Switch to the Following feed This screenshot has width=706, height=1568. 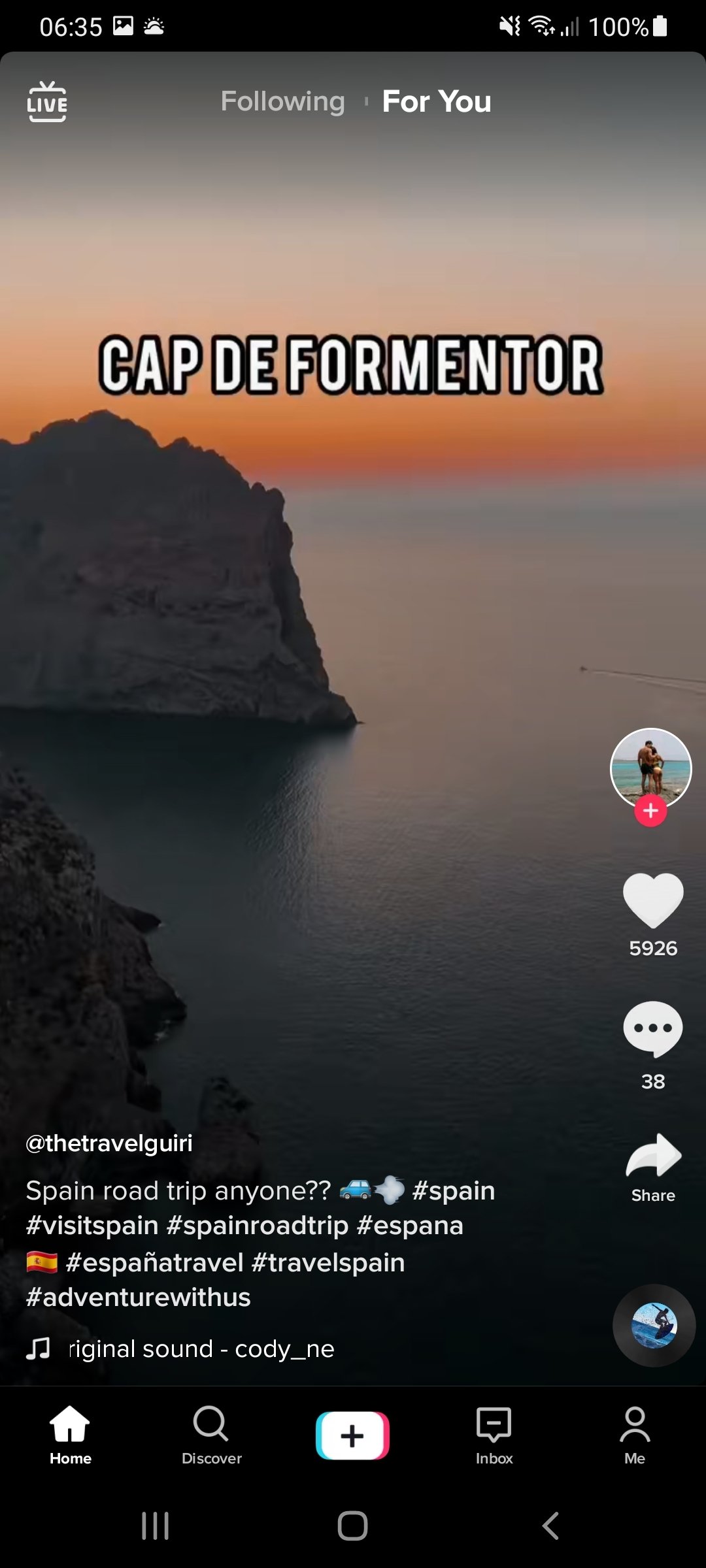282,102
